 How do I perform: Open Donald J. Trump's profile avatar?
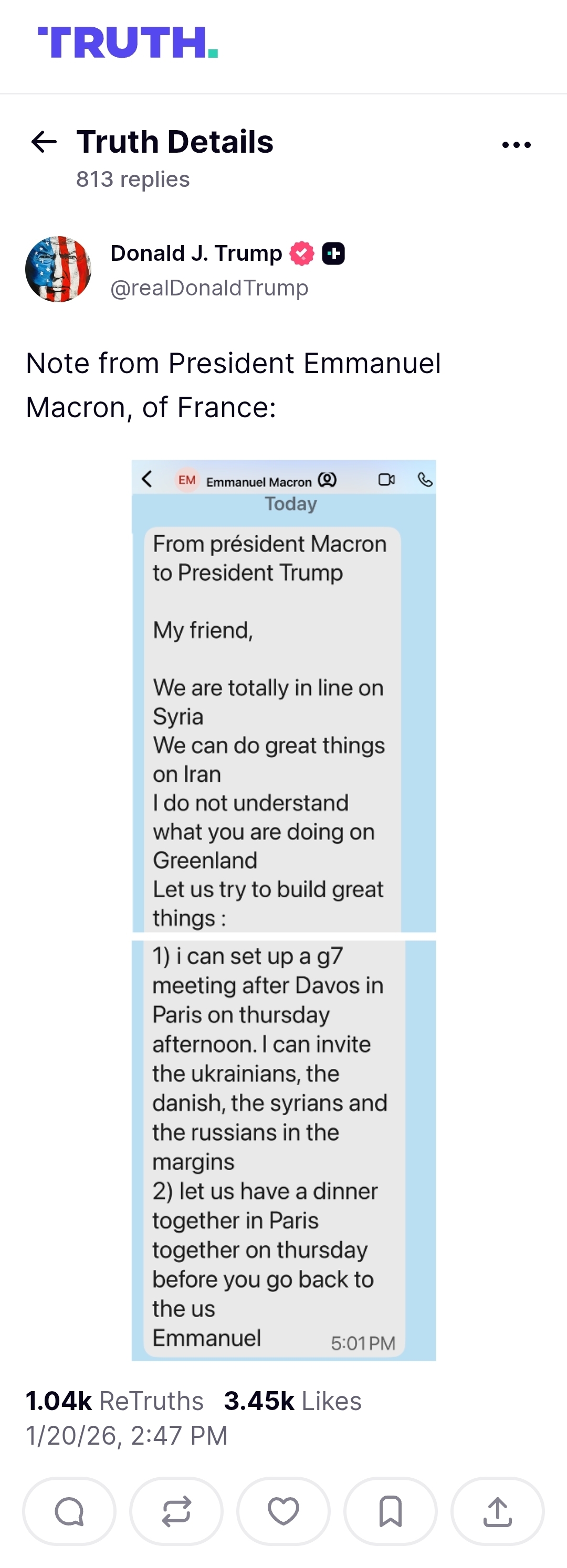tap(58, 270)
